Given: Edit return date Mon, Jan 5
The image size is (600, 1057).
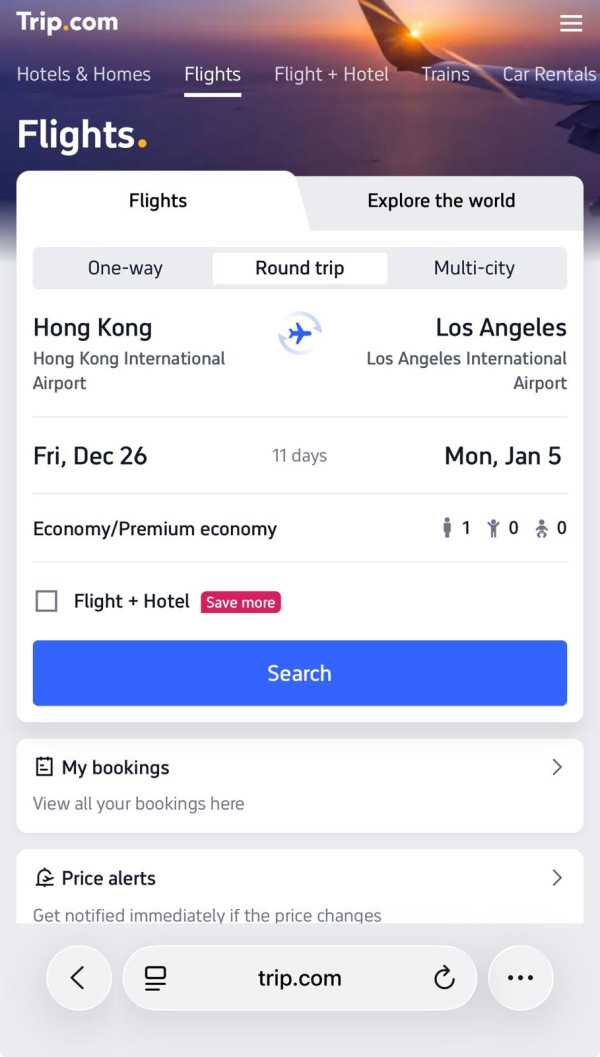Looking at the screenshot, I should tap(502, 456).
